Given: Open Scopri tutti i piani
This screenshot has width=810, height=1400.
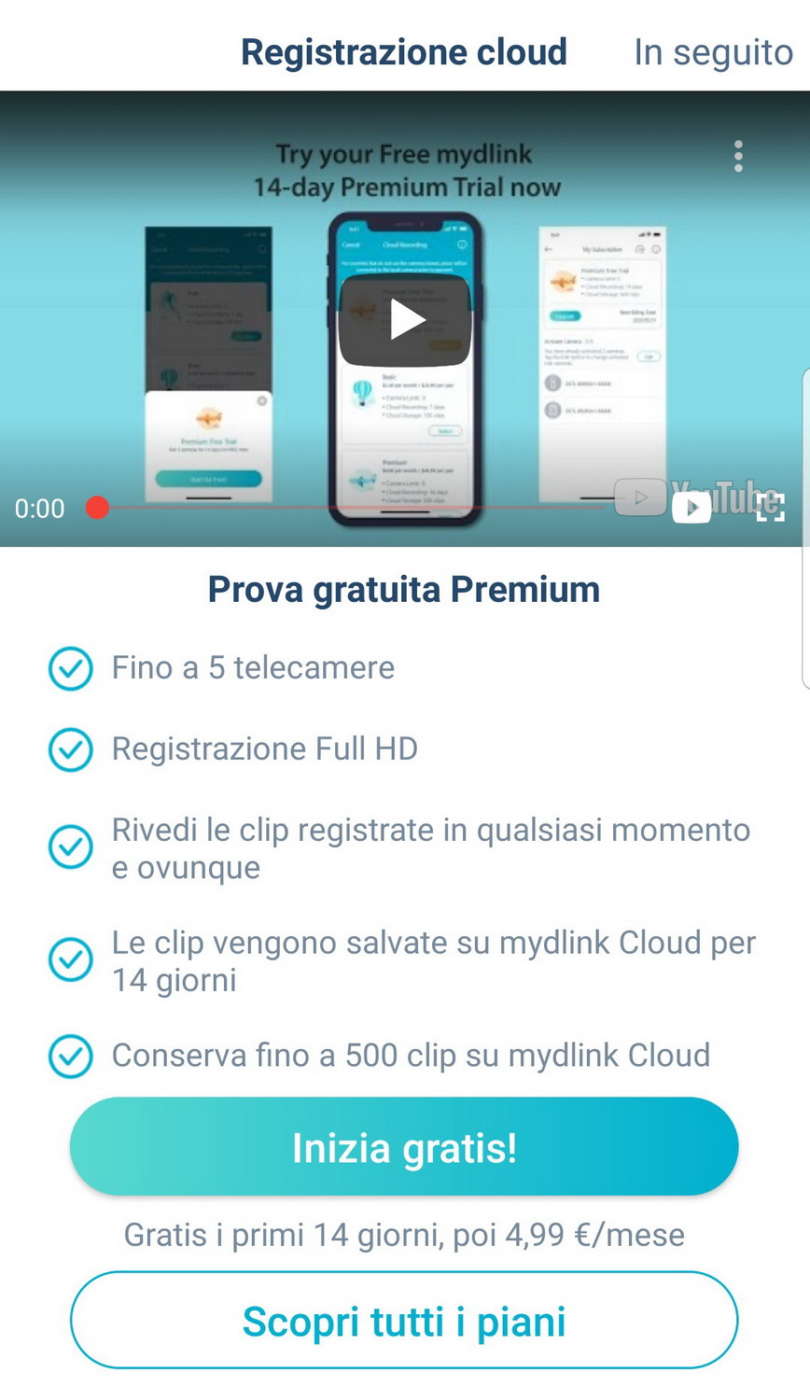Looking at the screenshot, I should (x=404, y=1321).
